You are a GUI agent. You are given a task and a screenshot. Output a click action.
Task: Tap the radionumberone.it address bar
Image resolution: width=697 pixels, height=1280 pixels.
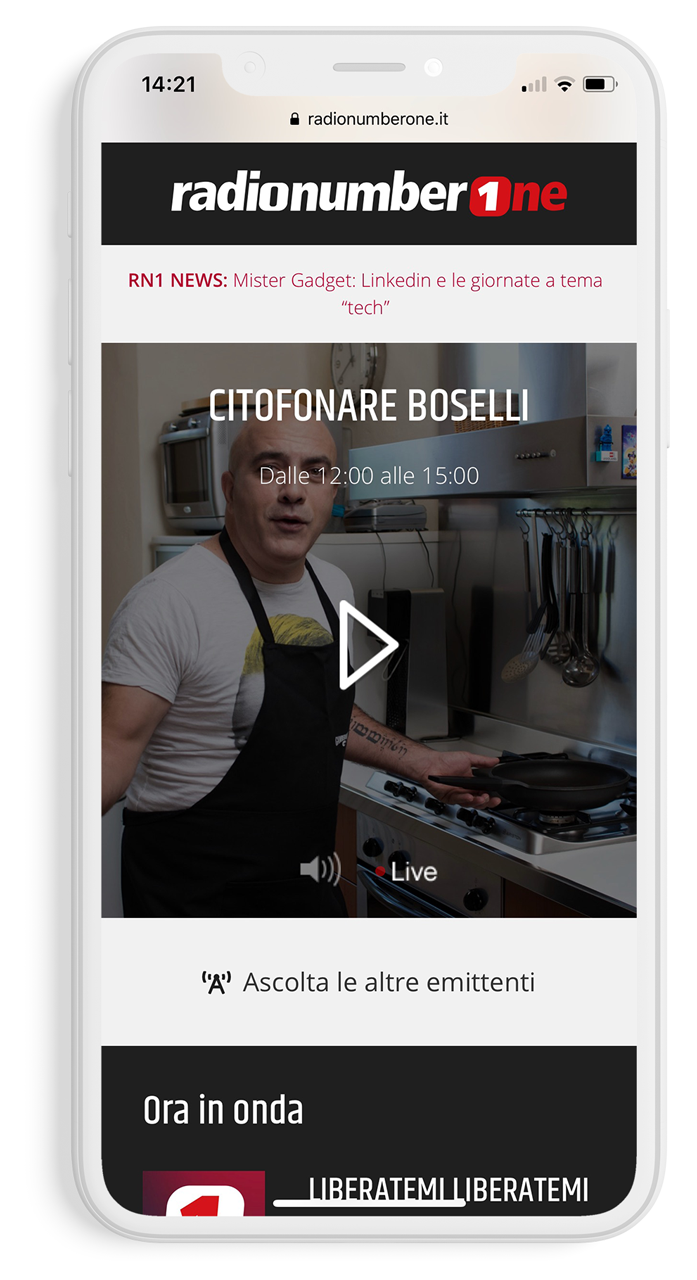coord(368,119)
